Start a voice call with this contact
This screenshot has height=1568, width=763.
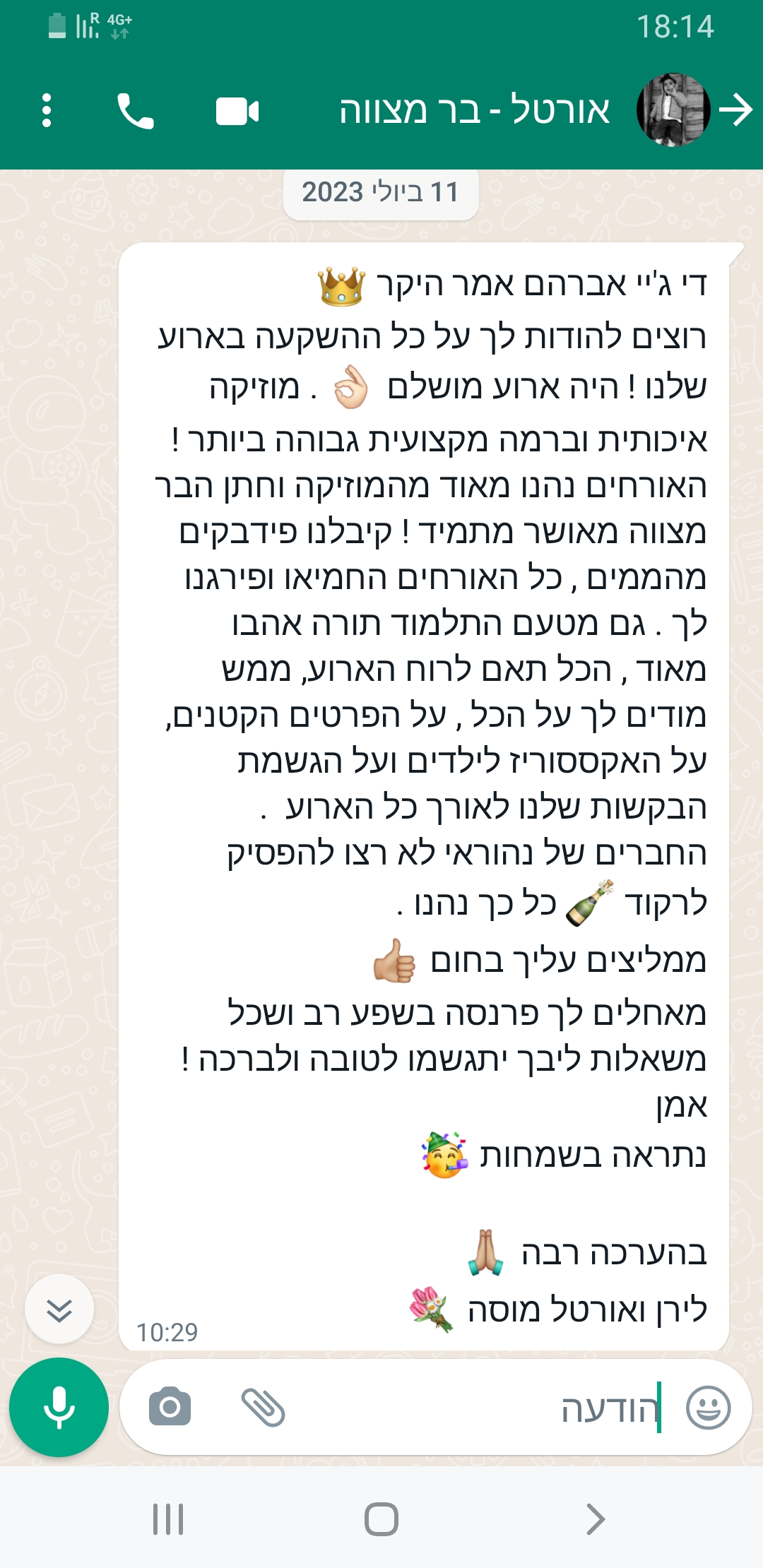point(135,111)
